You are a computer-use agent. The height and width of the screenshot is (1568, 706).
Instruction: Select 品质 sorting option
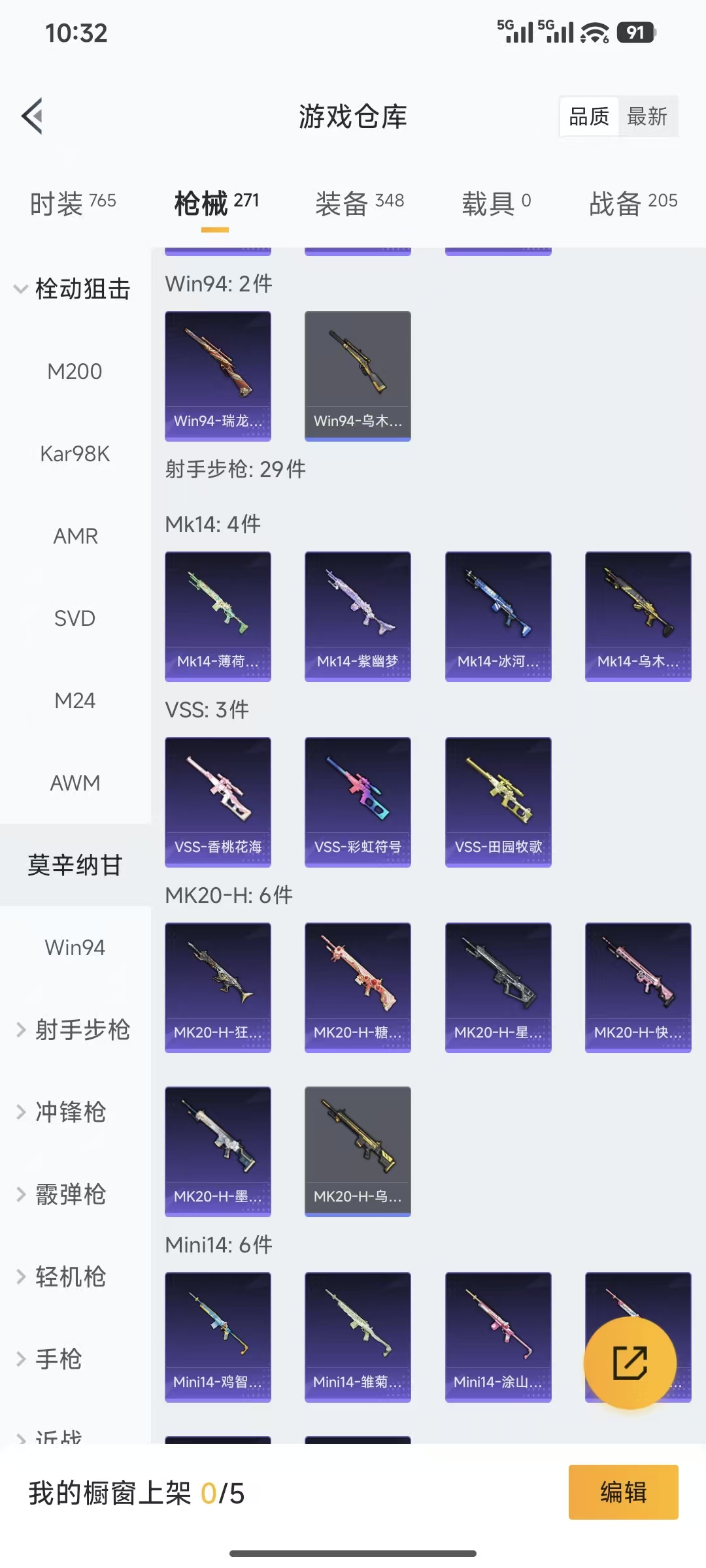(588, 116)
